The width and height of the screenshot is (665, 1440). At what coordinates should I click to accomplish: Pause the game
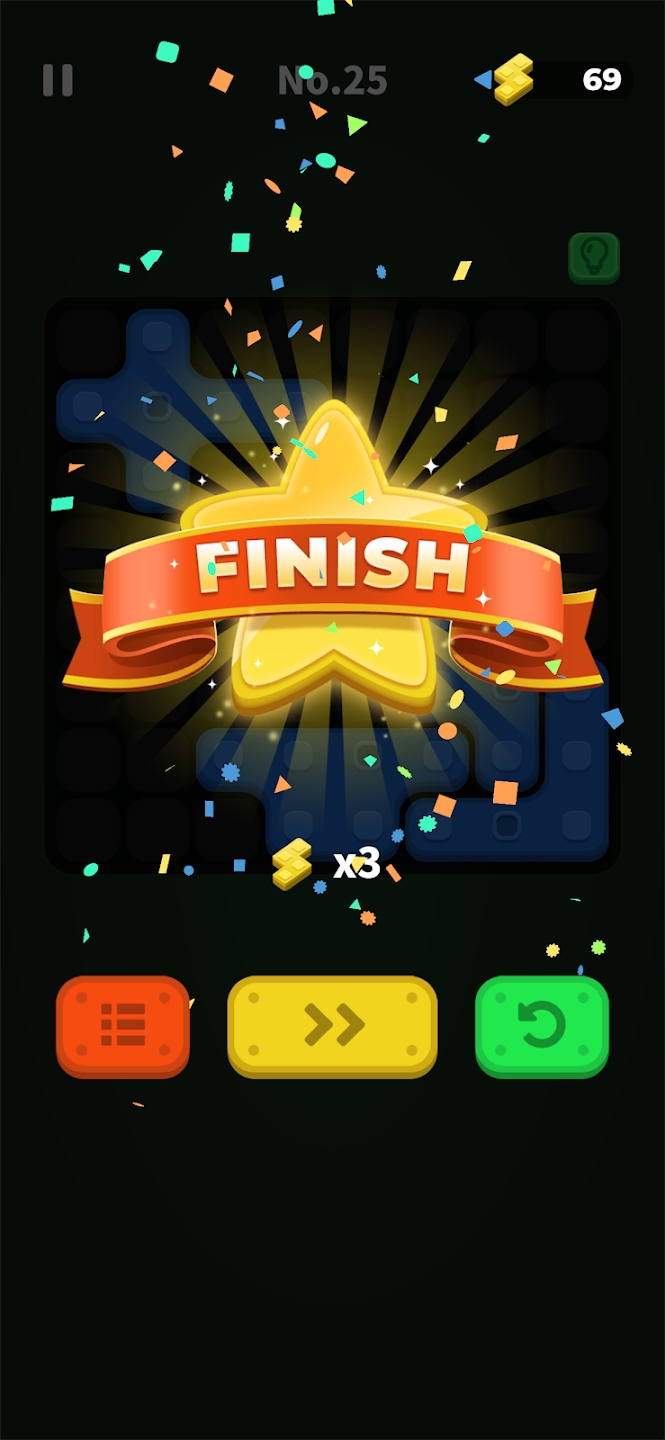coord(58,80)
